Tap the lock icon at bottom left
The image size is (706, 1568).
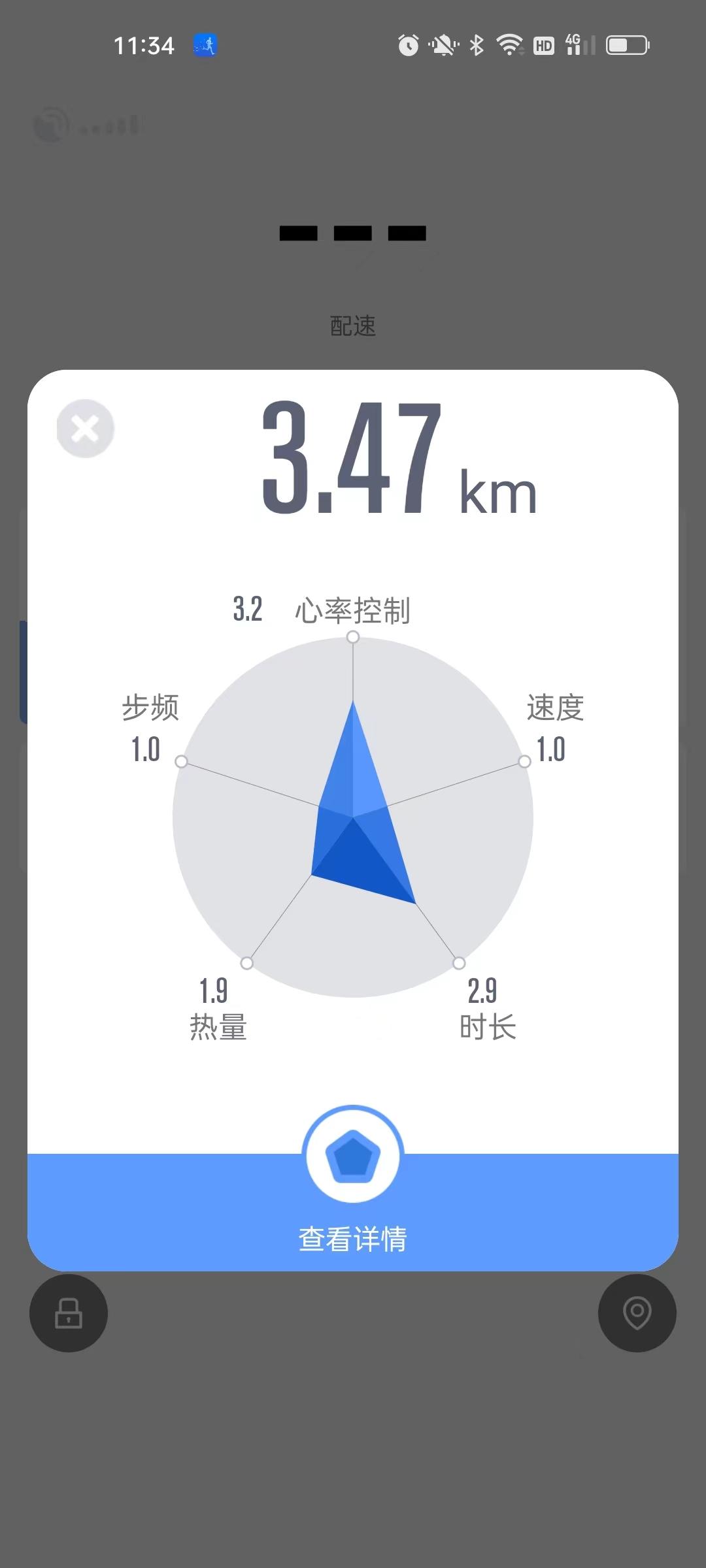click(69, 1315)
